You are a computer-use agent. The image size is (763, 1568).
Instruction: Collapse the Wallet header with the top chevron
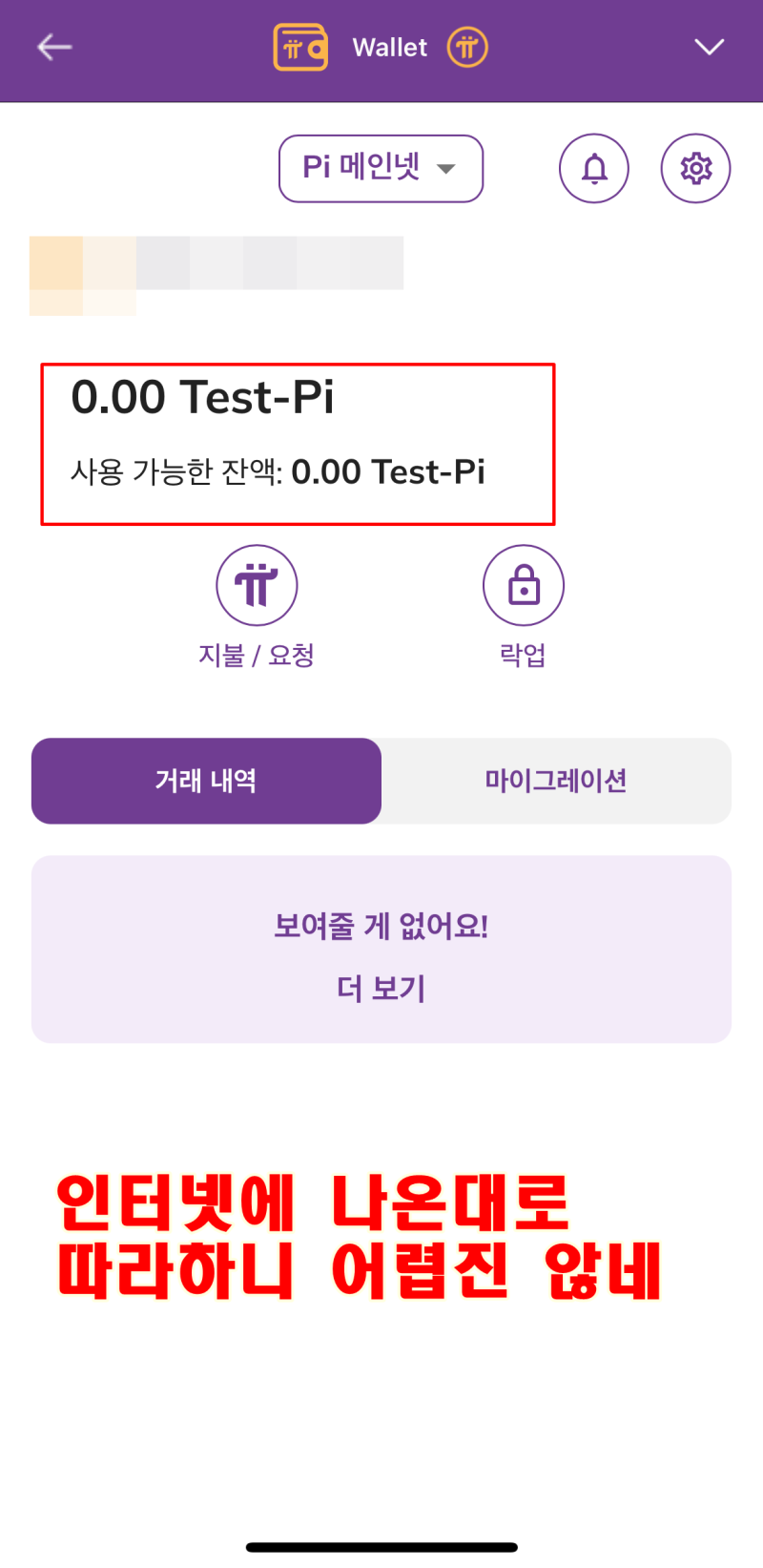click(x=710, y=46)
